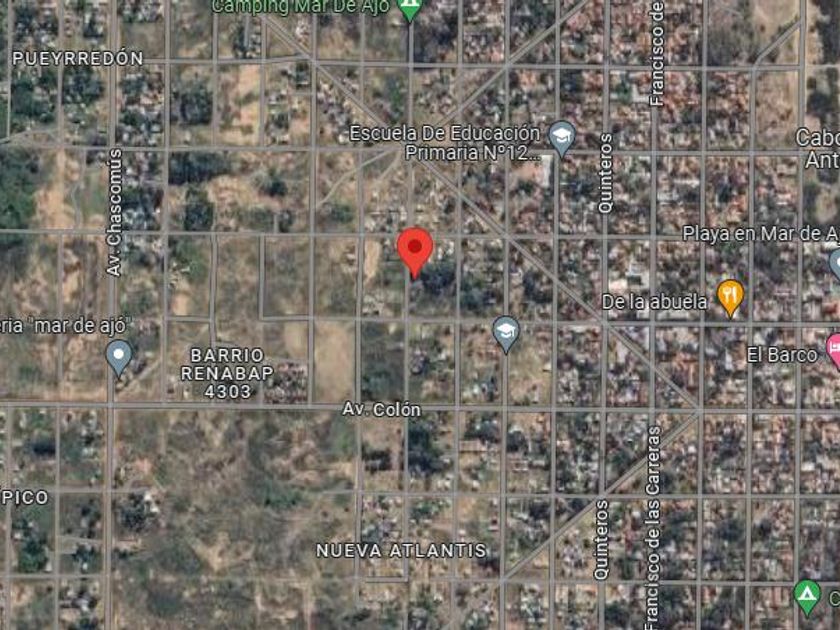Viewport: 840px width, 630px height.
Task: Tap the red location pin
Action: tap(414, 249)
